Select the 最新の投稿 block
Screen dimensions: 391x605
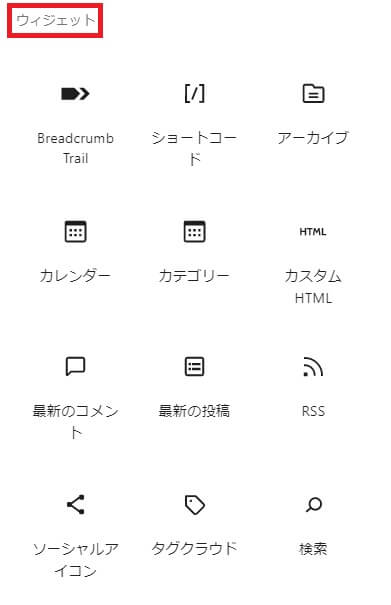[x=194, y=397]
